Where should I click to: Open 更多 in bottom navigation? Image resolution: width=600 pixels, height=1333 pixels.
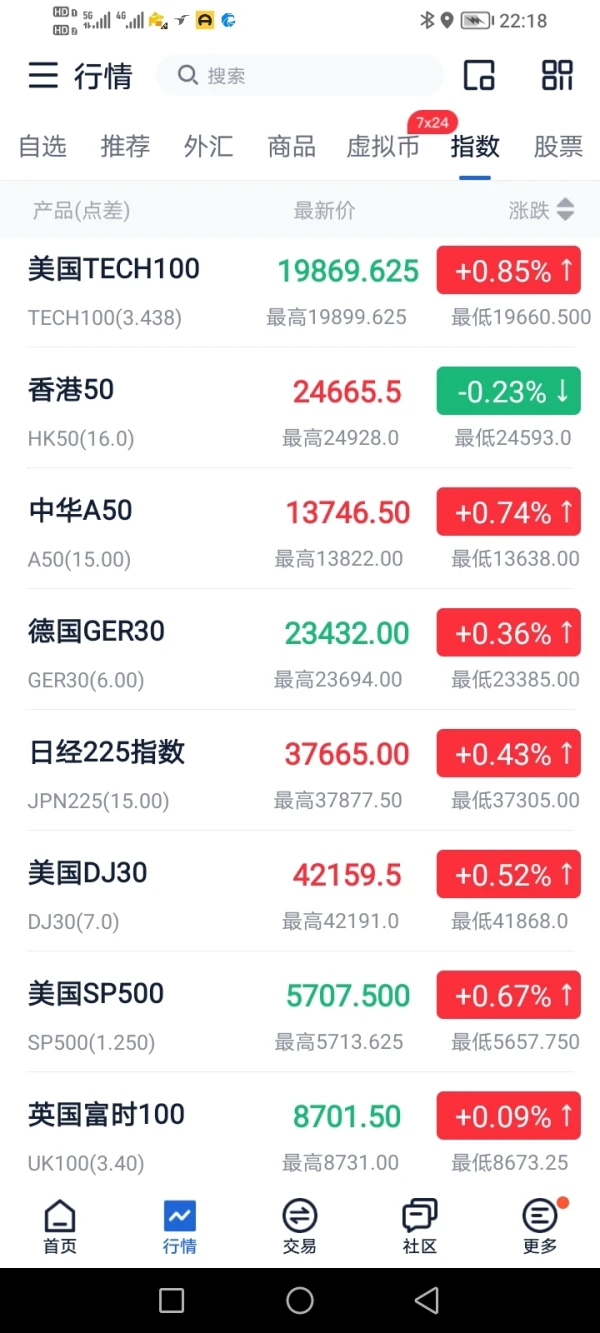click(540, 1226)
